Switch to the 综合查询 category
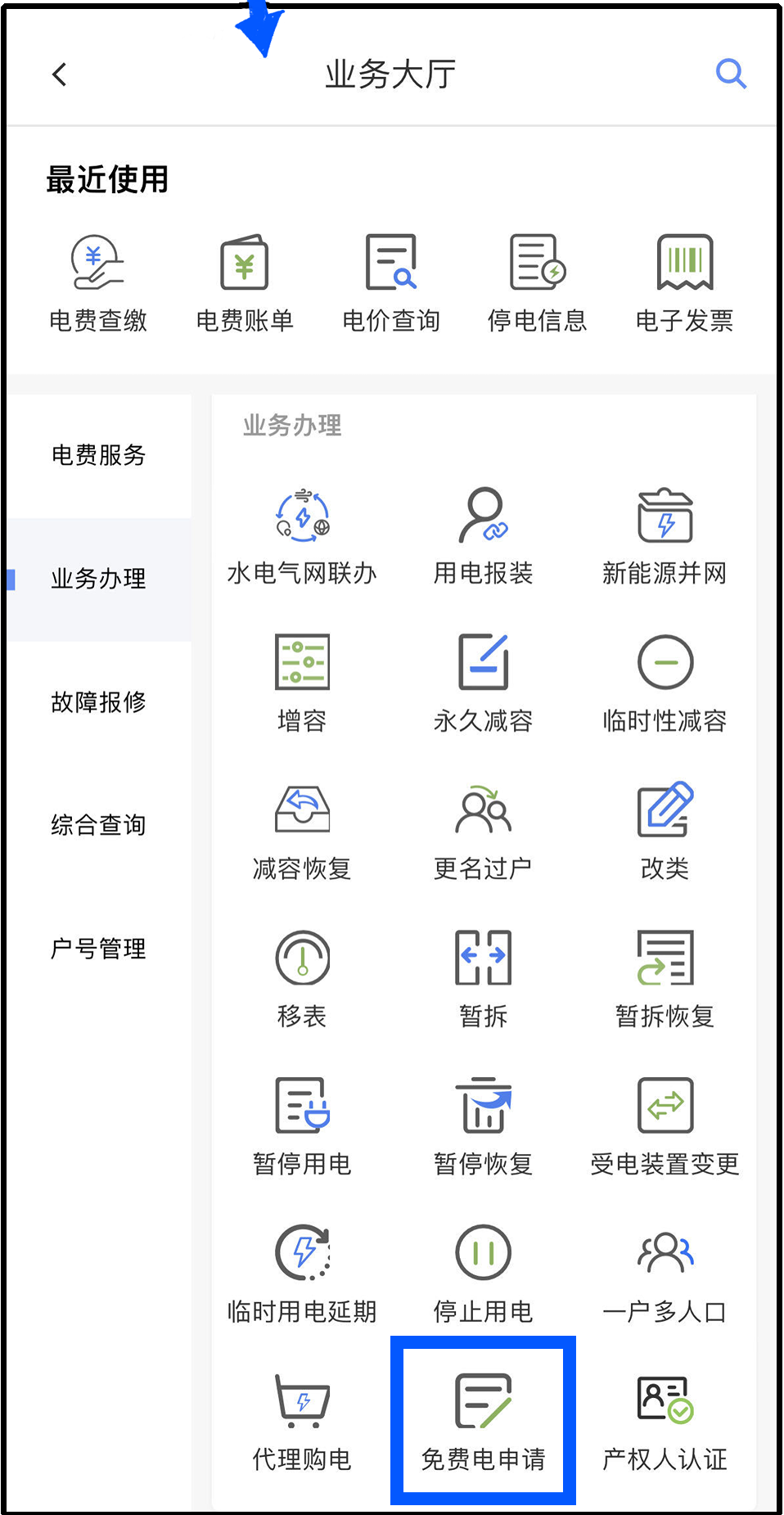Viewport: 784px width, 1515px height. pyautogui.click(x=98, y=824)
